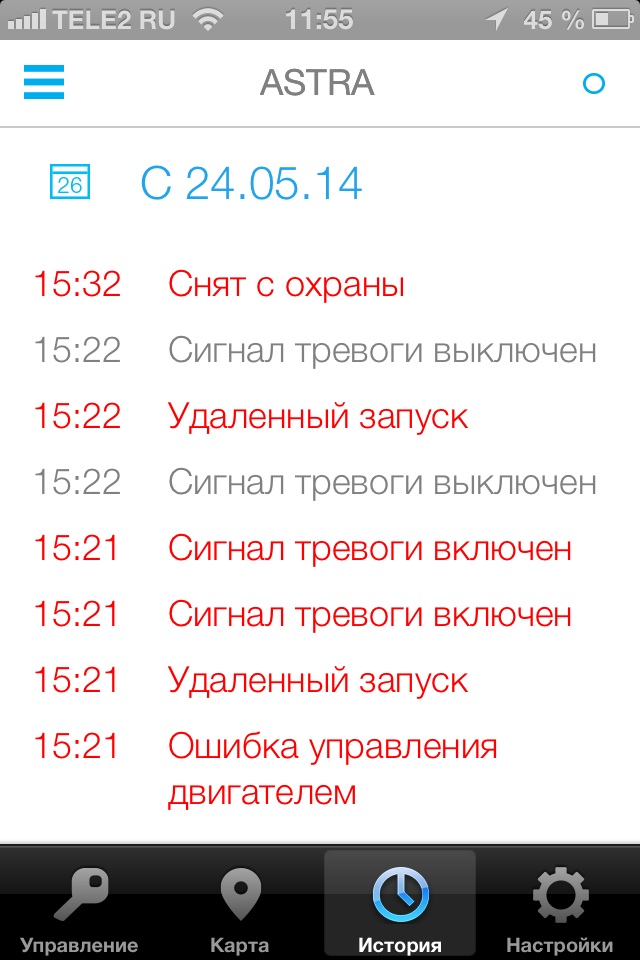The width and height of the screenshot is (640, 960).
Task: Select the История tab
Action: 400,905
